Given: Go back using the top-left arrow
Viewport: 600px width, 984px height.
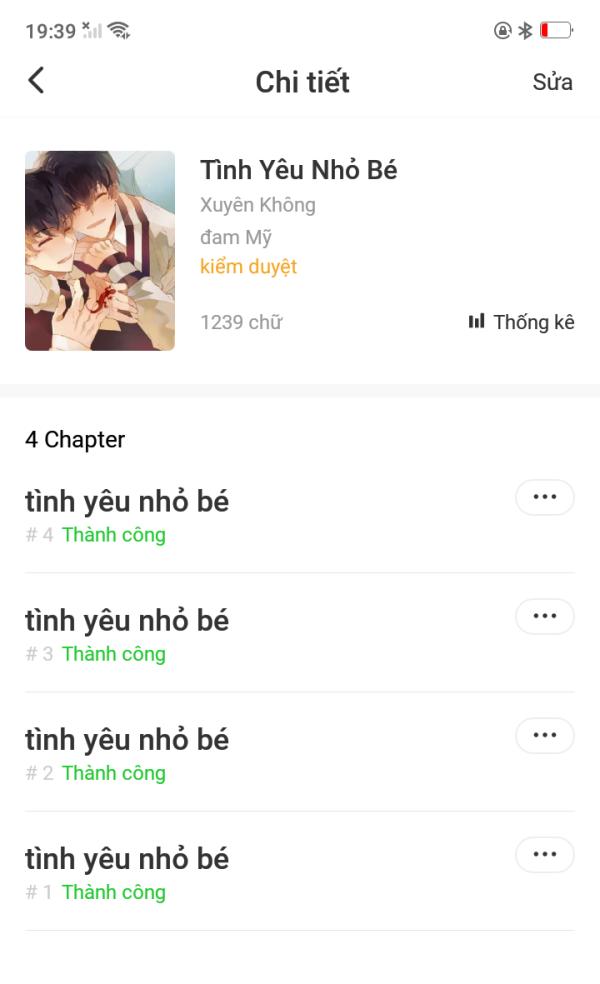Looking at the screenshot, I should 36,80.
